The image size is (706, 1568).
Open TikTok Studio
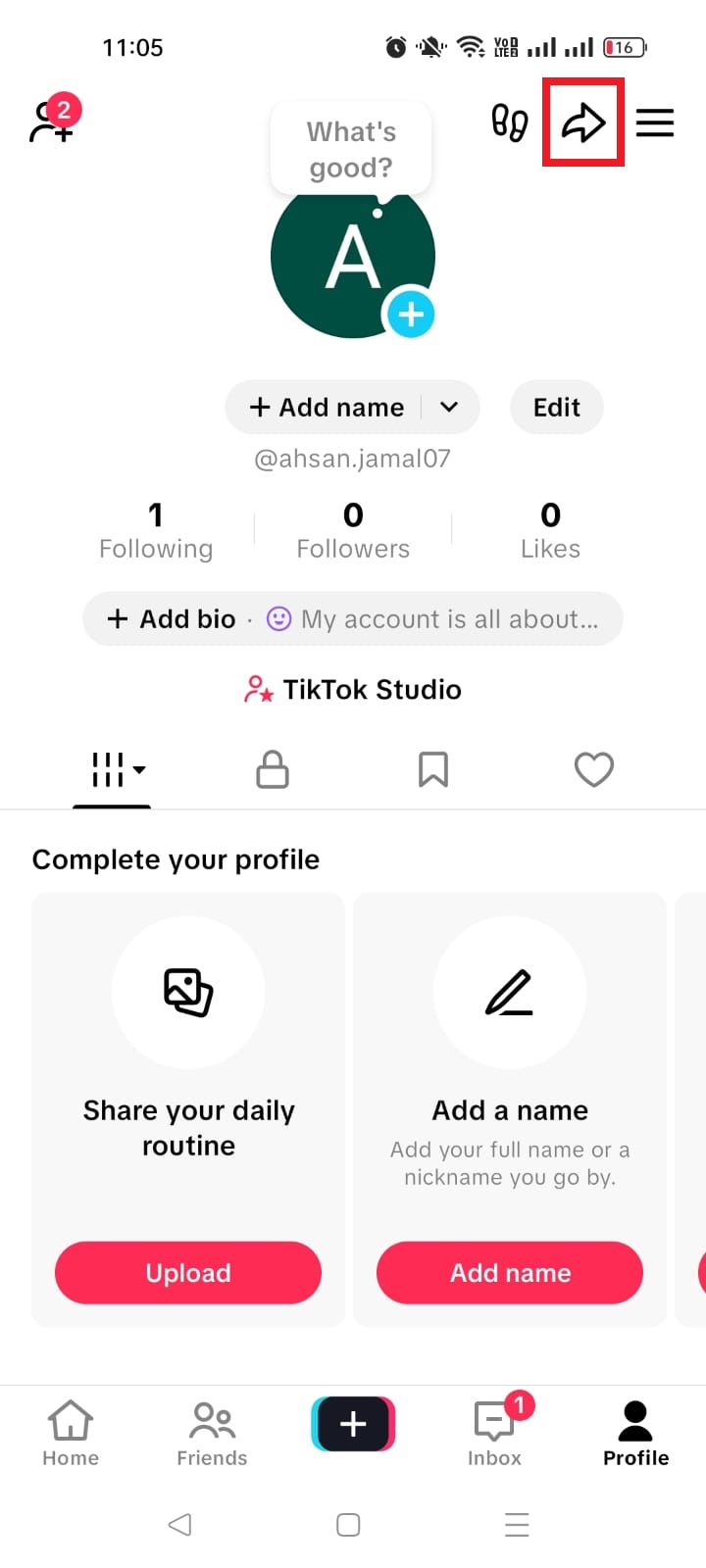pyautogui.click(x=351, y=689)
